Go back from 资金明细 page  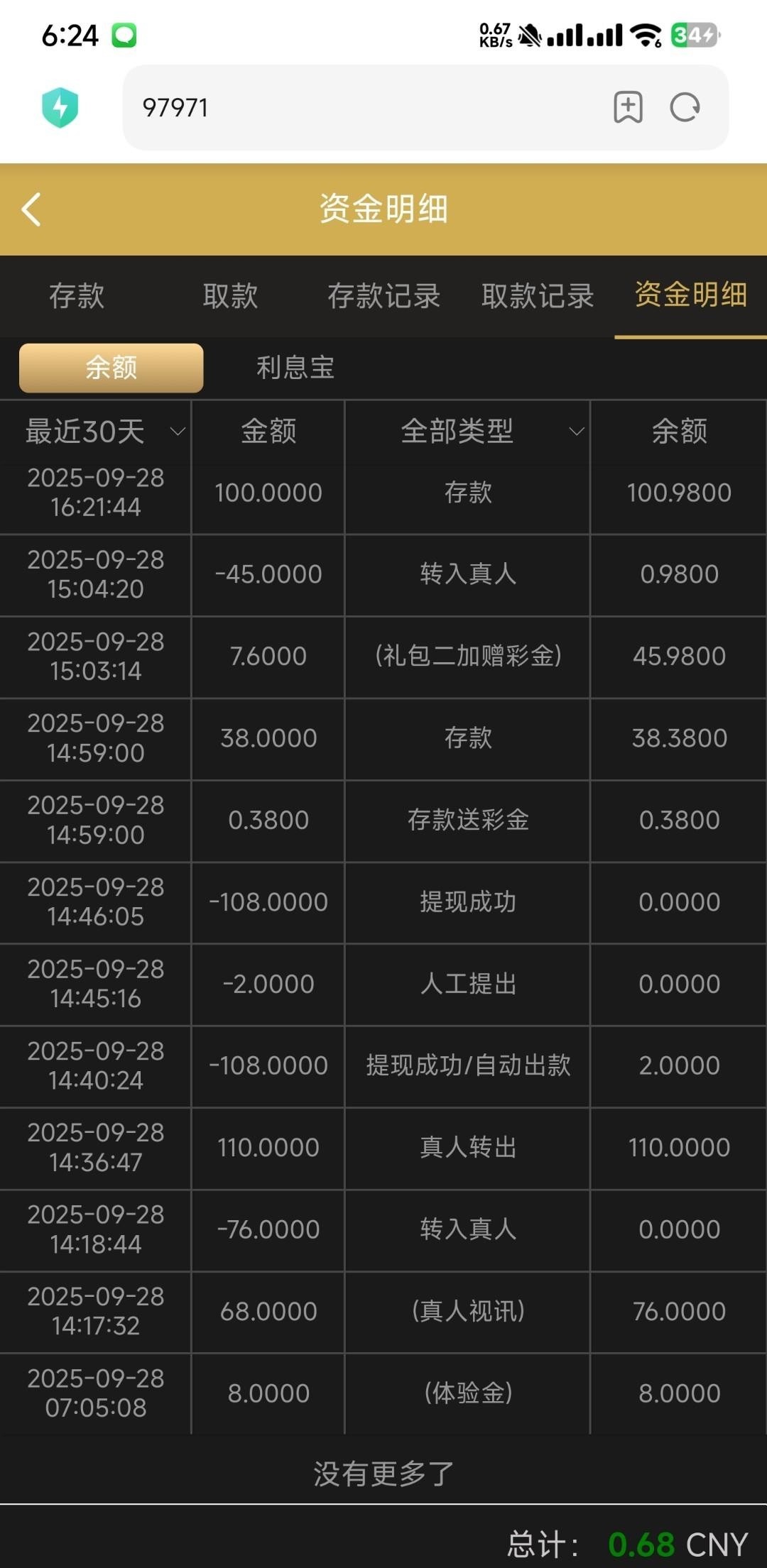[x=31, y=209]
